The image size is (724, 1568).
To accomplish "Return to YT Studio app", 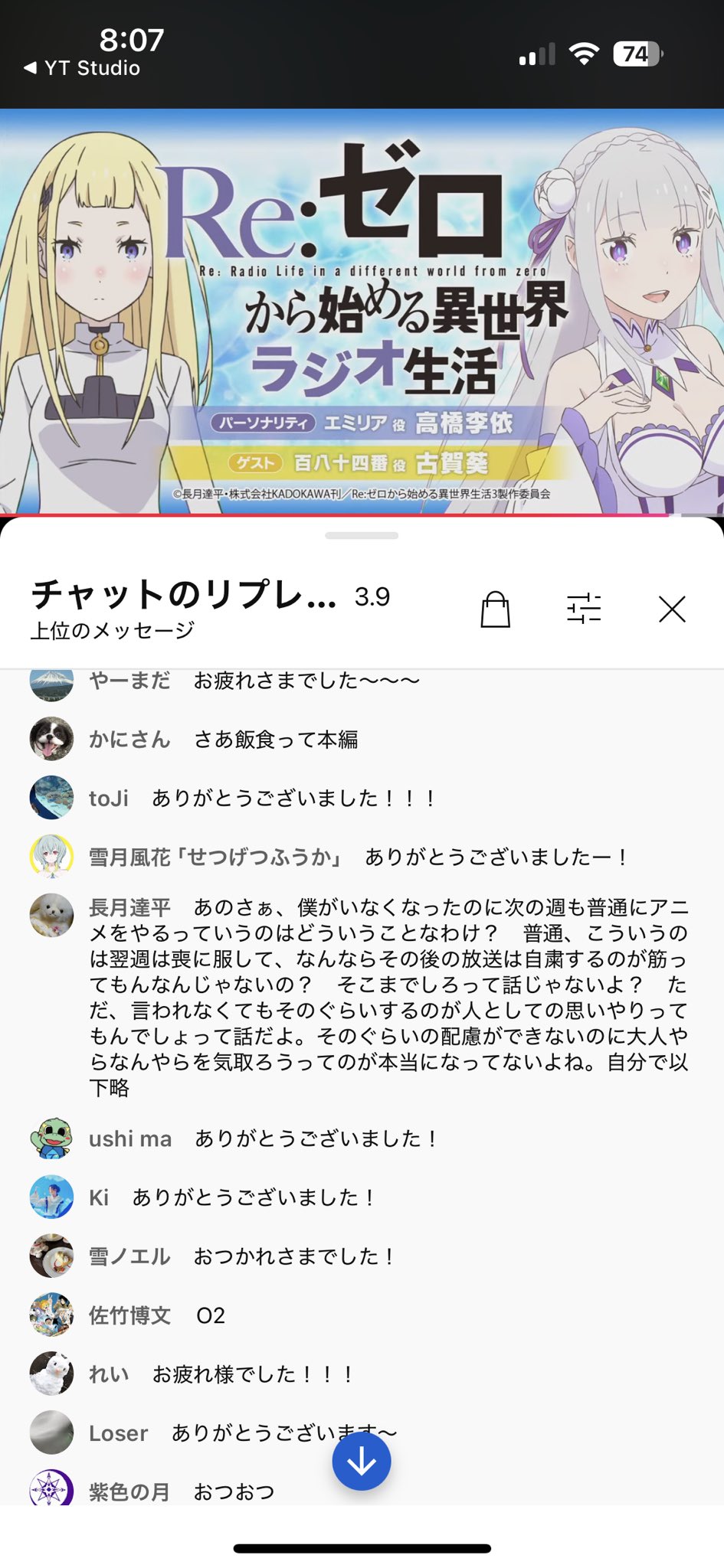I will [81, 68].
